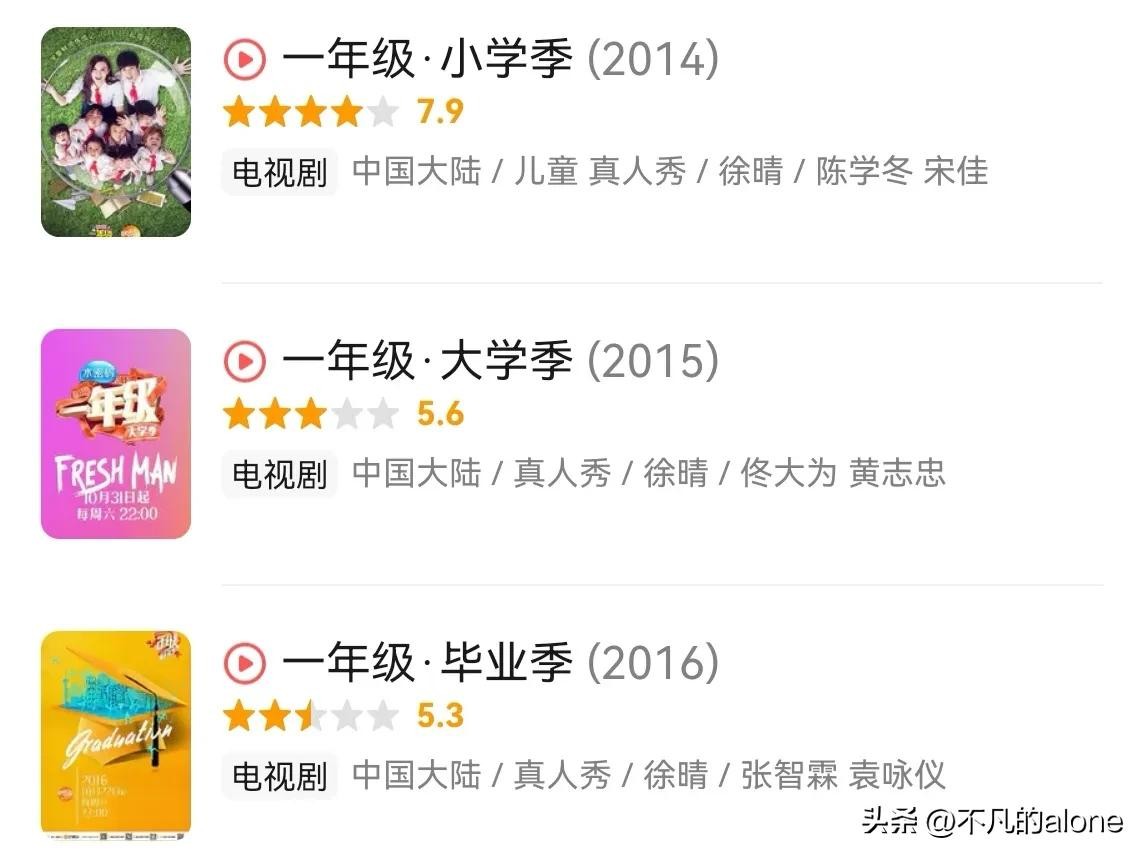The width and height of the screenshot is (1148, 860).
Task: Open the green 小学季 poster thumbnail
Action: point(116,132)
